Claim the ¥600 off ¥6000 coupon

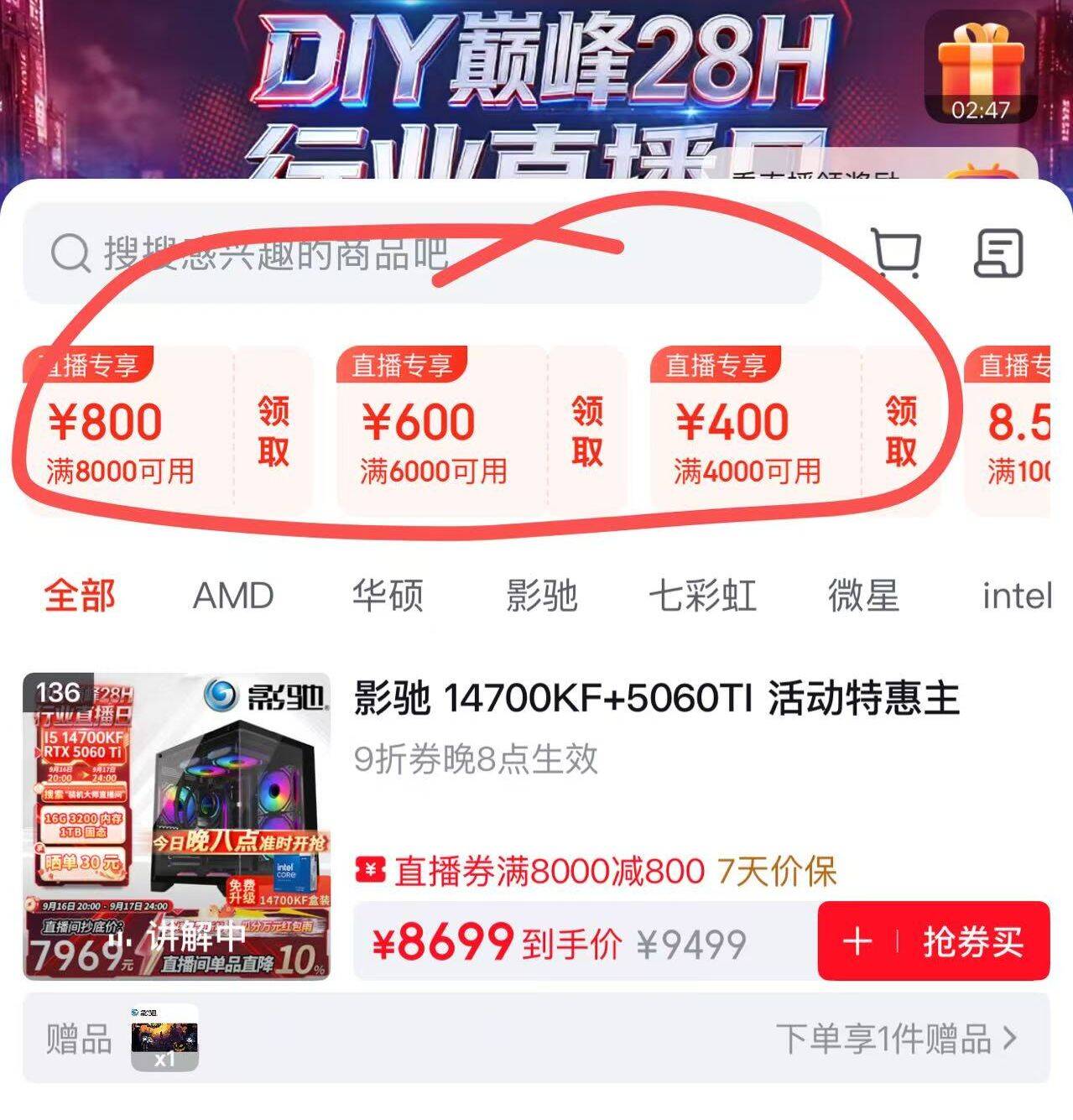[587, 431]
